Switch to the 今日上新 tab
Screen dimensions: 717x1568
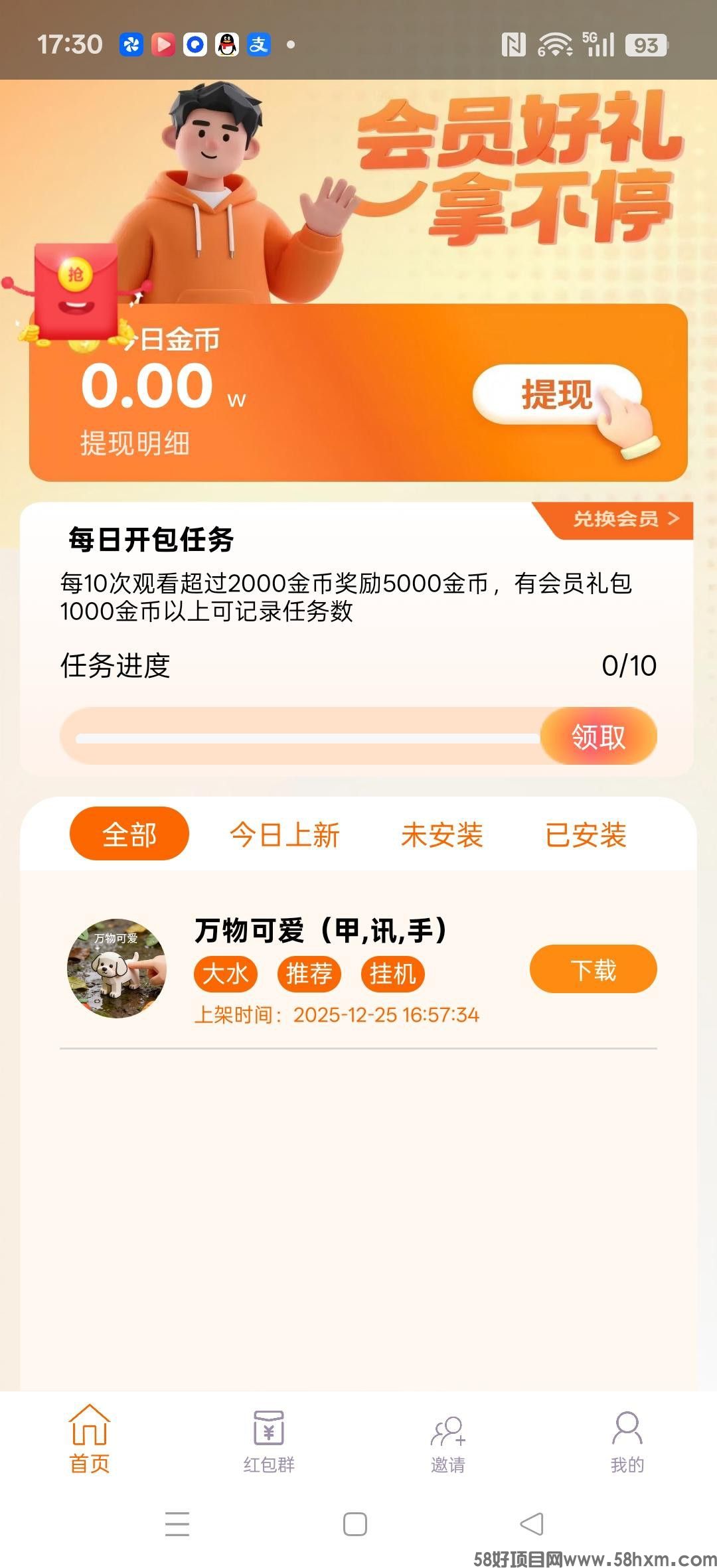(285, 835)
